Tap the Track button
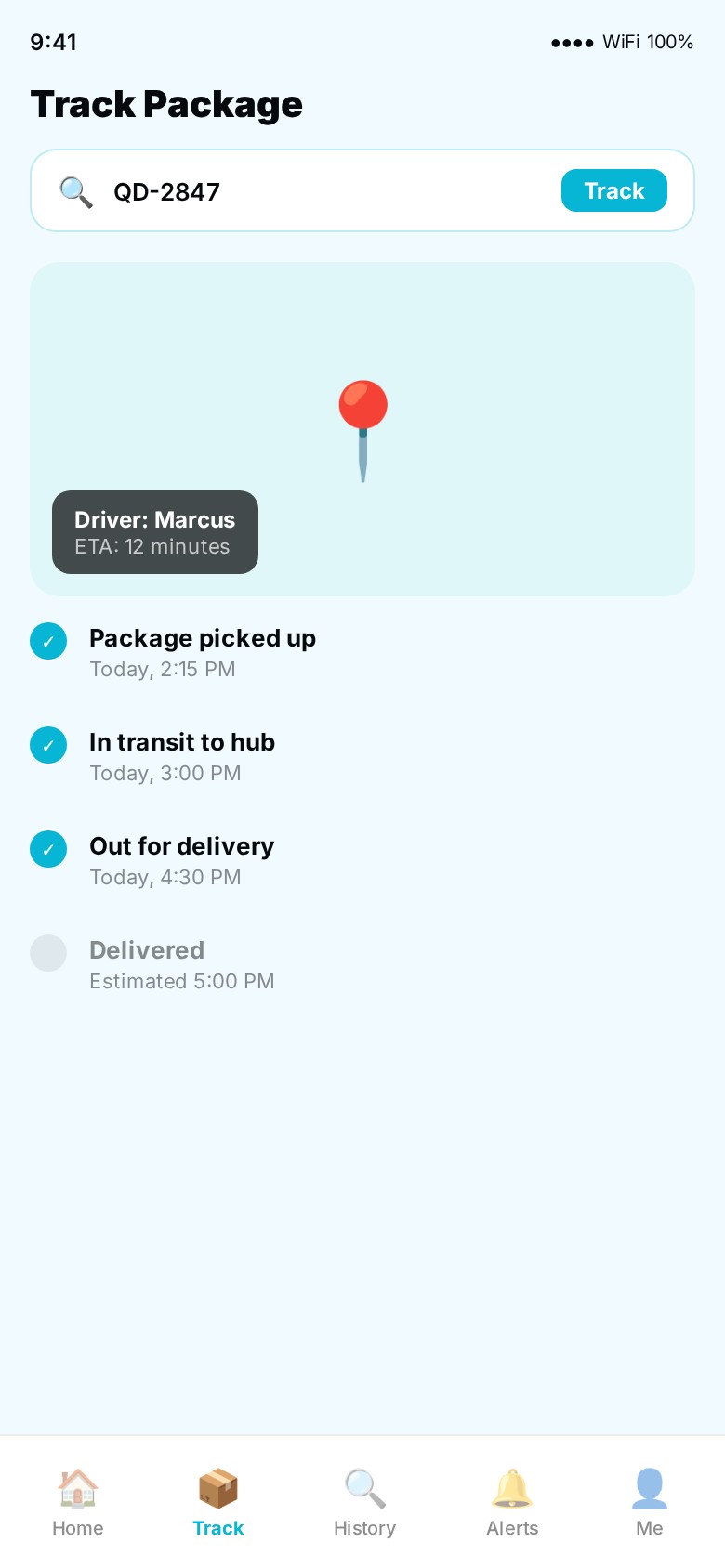Screen dimensions: 725x1568 613,190
